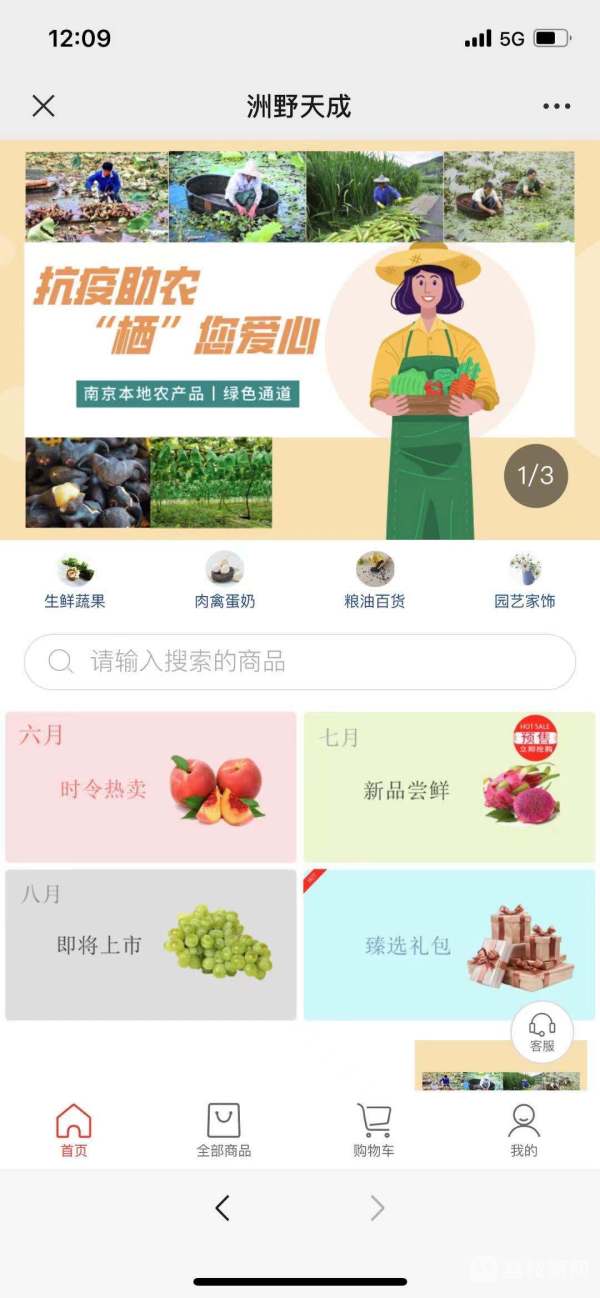This screenshot has height=1298, width=600.
Task: Switch to the 全部商品 tab
Action: [x=224, y=1130]
